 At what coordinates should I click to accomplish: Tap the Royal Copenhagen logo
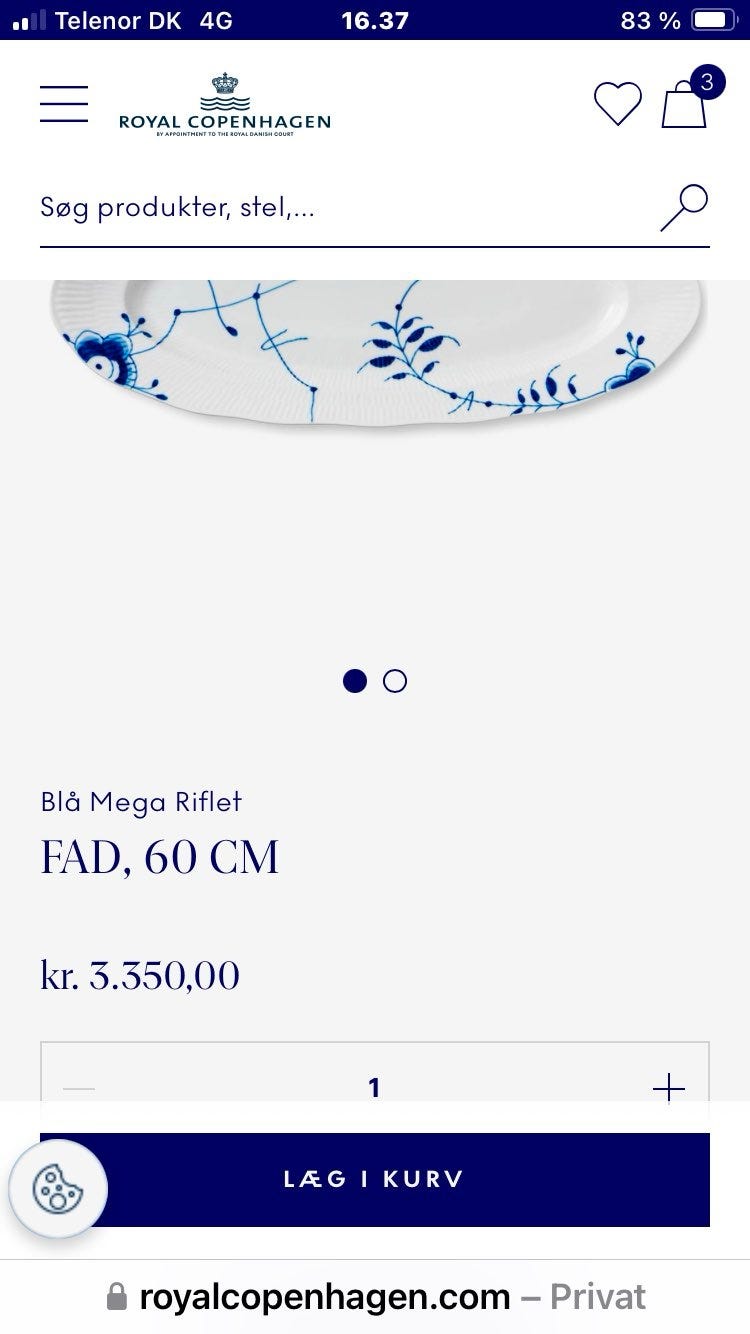(x=224, y=104)
